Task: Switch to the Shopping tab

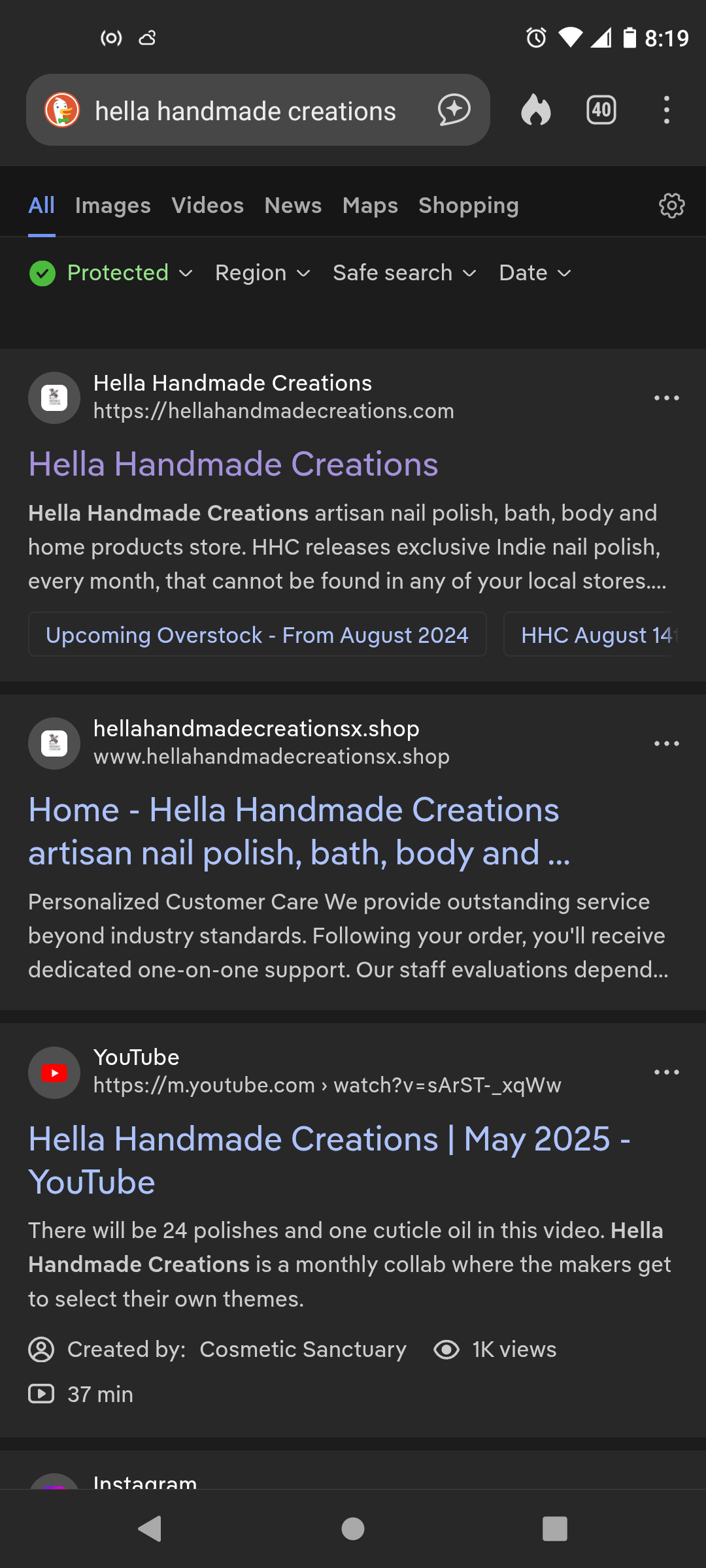Action: pyautogui.click(x=468, y=206)
